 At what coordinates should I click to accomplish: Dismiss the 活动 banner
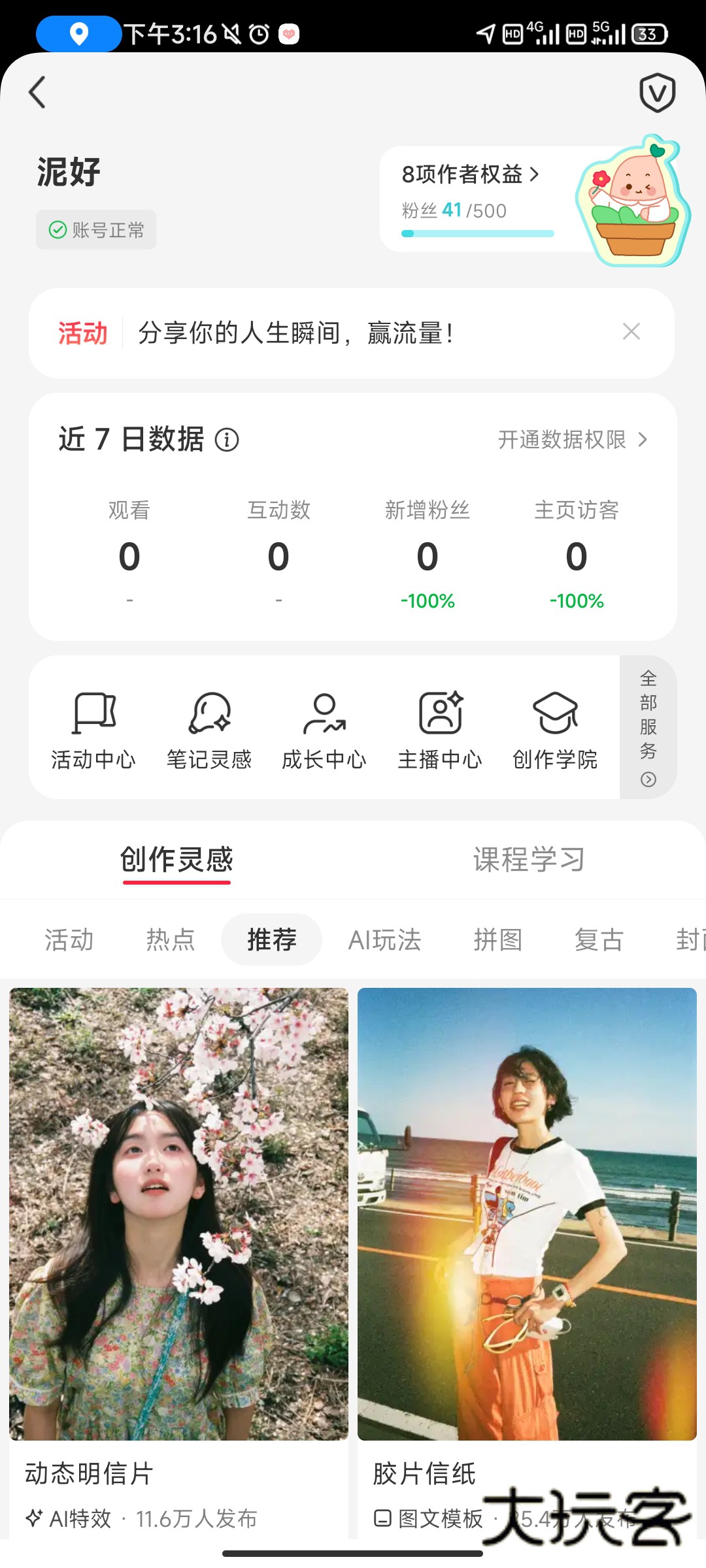click(631, 332)
